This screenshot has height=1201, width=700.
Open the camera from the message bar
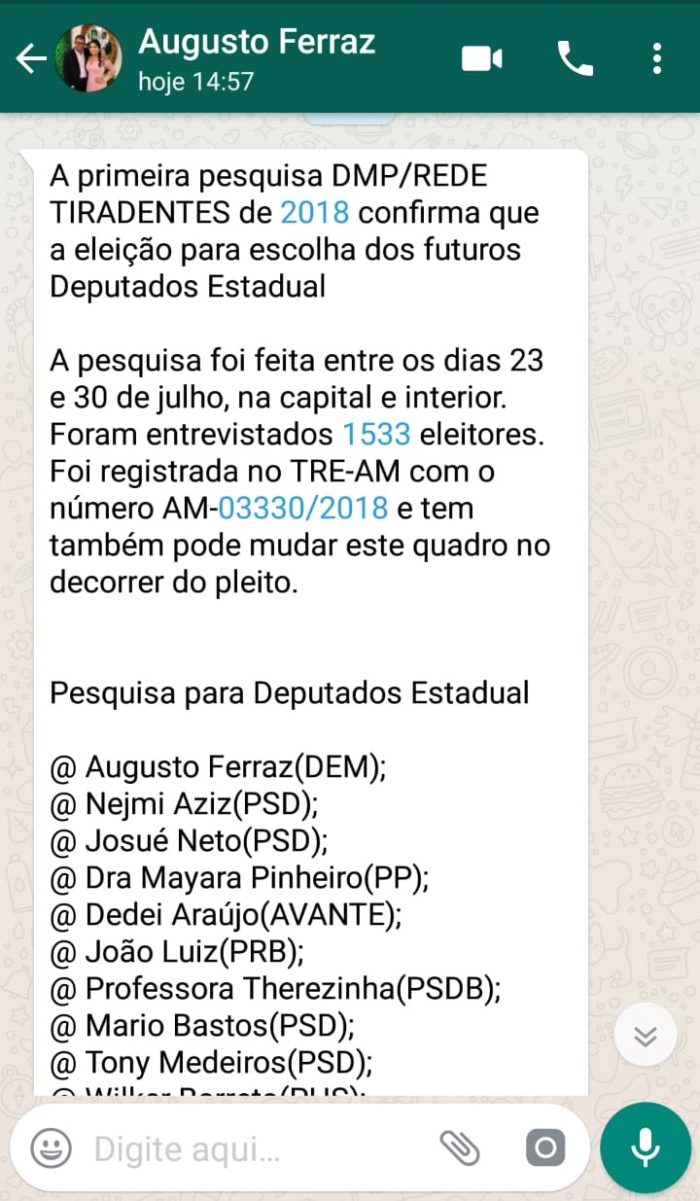[545, 1148]
